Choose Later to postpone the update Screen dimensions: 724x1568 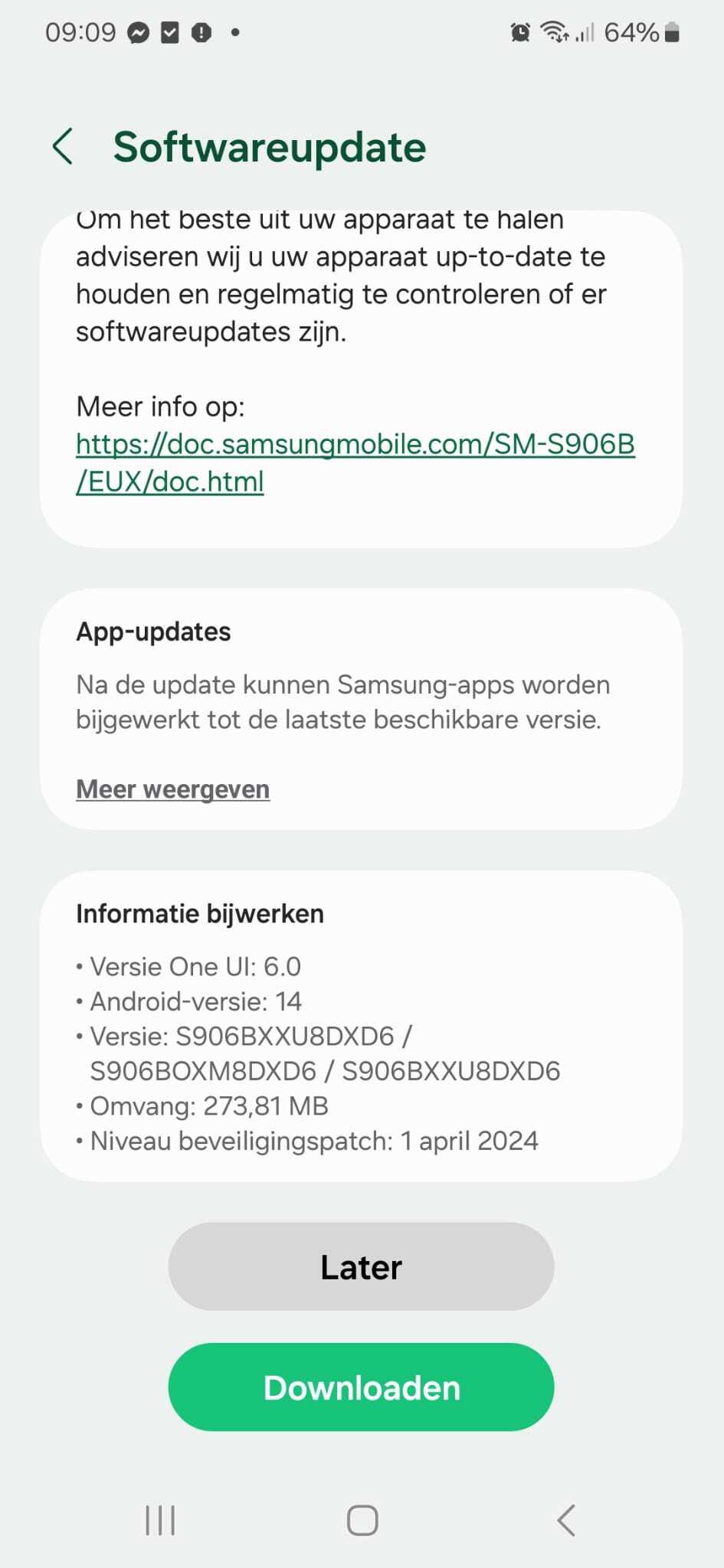tap(361, 1267)
